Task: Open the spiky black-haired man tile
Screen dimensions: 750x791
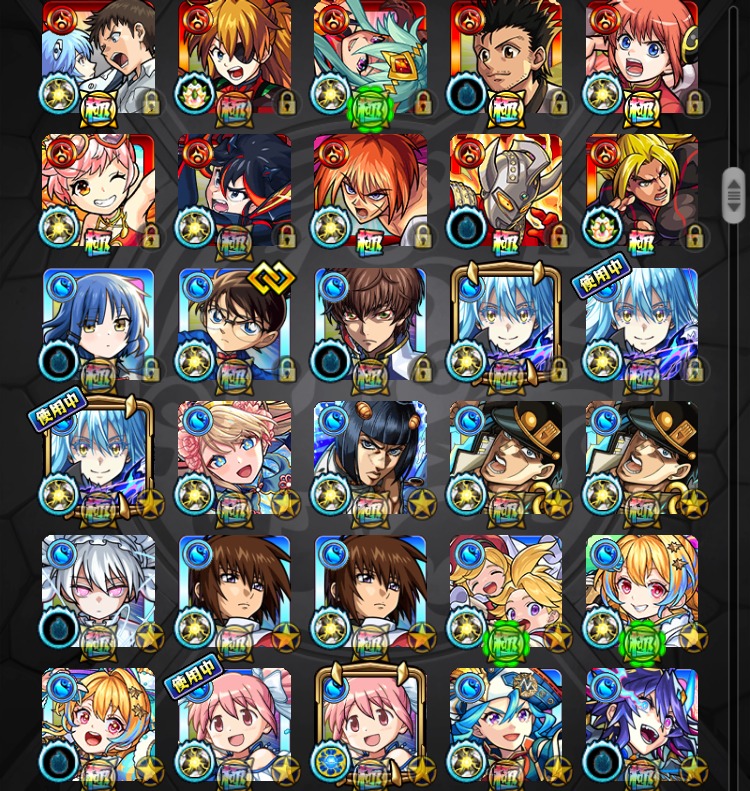Action: click(x=505, y=56)
